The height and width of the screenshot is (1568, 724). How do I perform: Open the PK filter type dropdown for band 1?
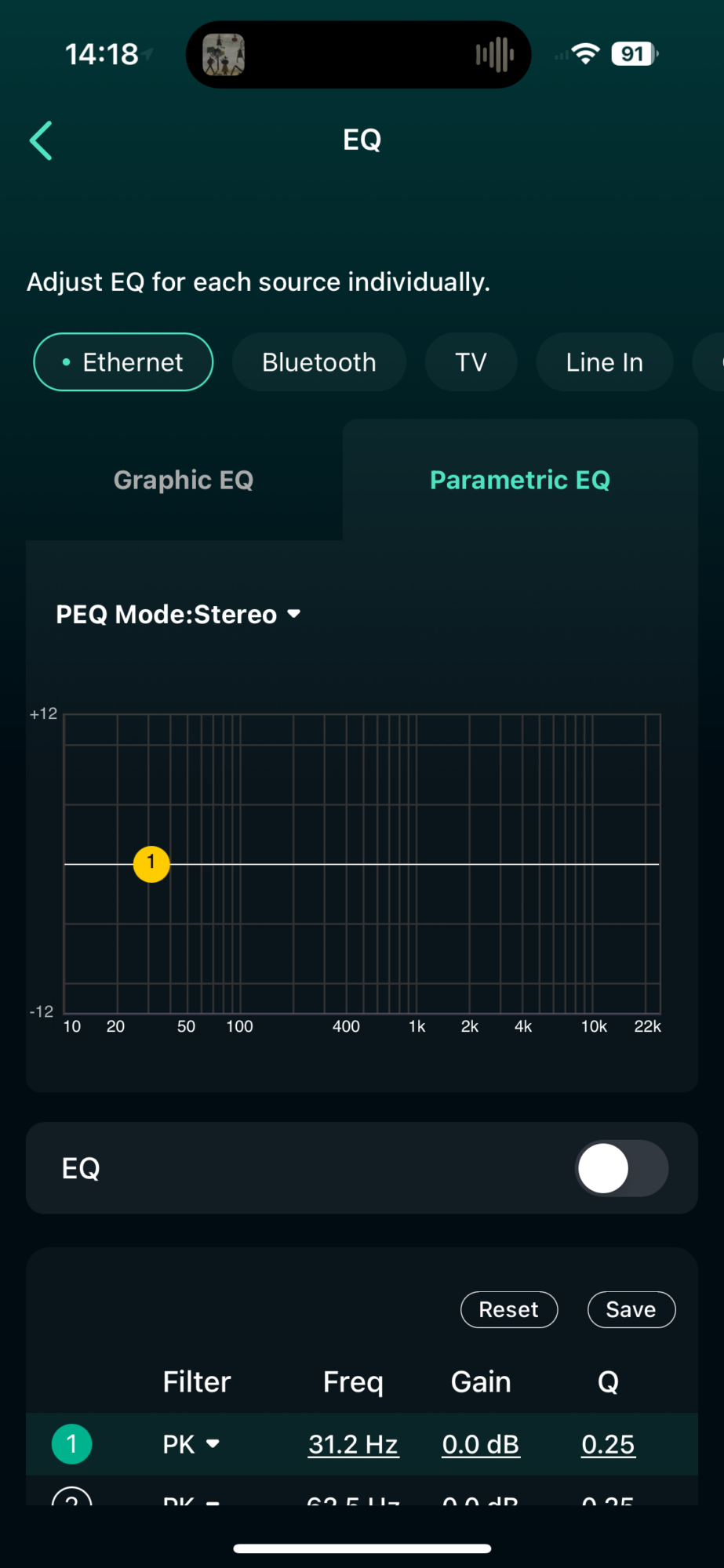coord(191,1444)
